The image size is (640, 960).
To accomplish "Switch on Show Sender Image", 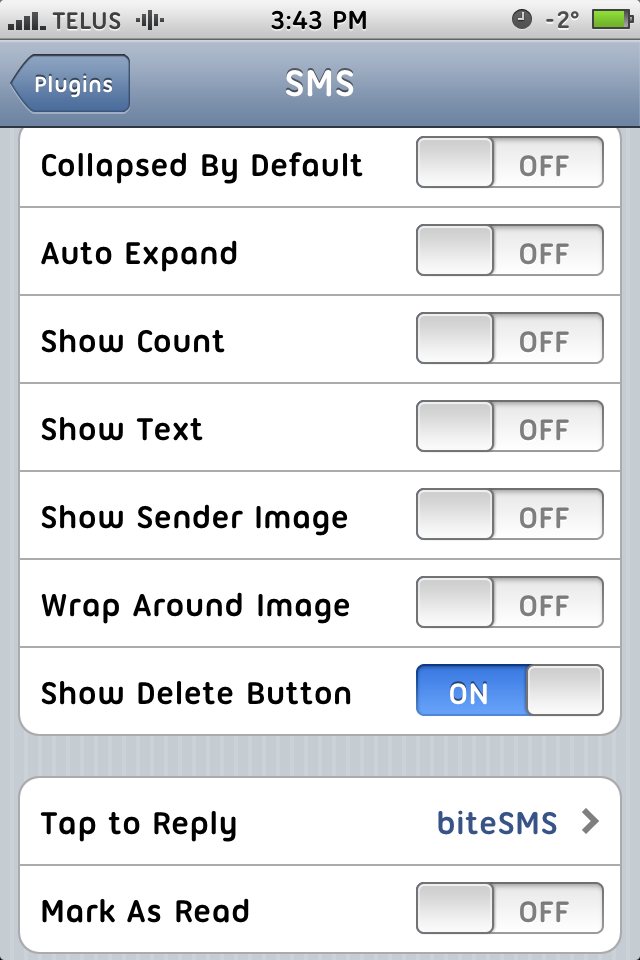I will coord(509,516).
